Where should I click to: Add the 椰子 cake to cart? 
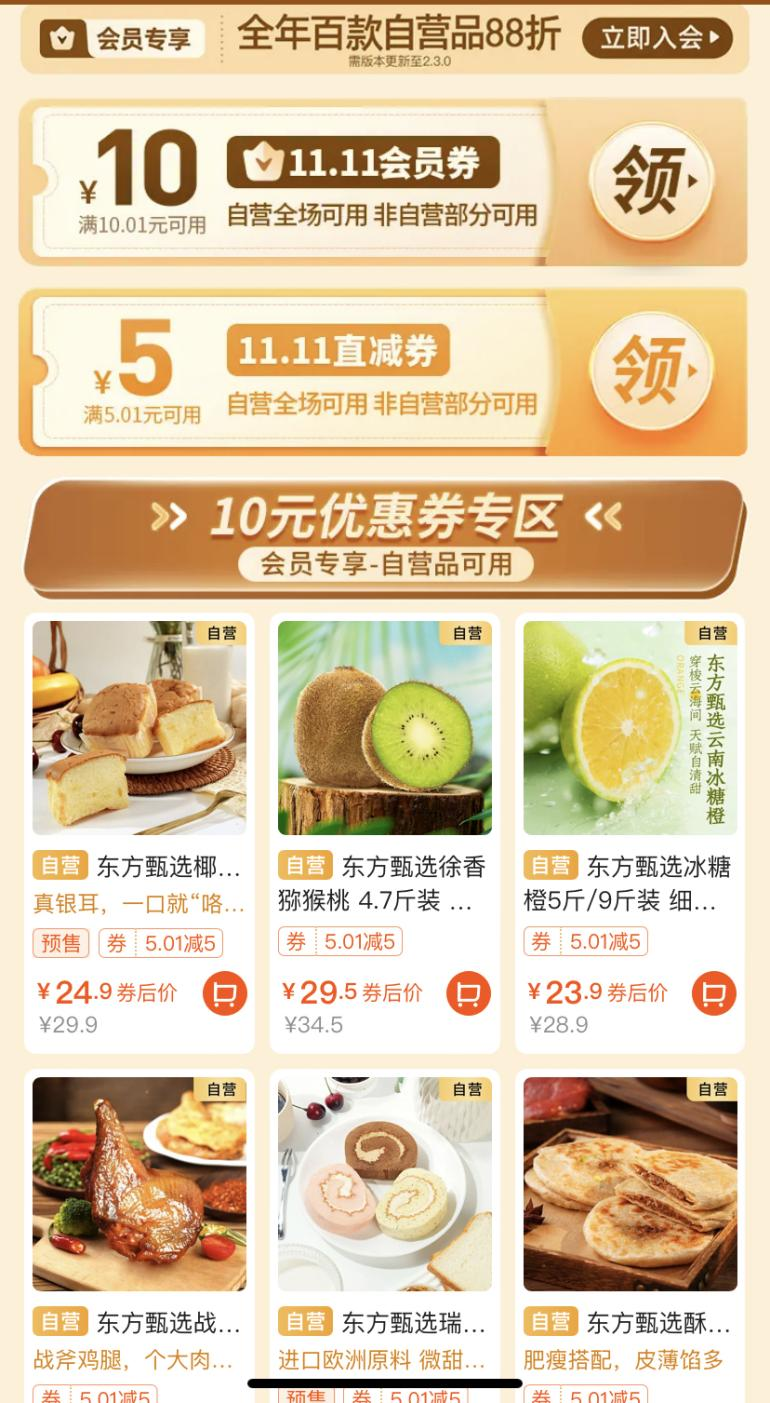point(224,992)
